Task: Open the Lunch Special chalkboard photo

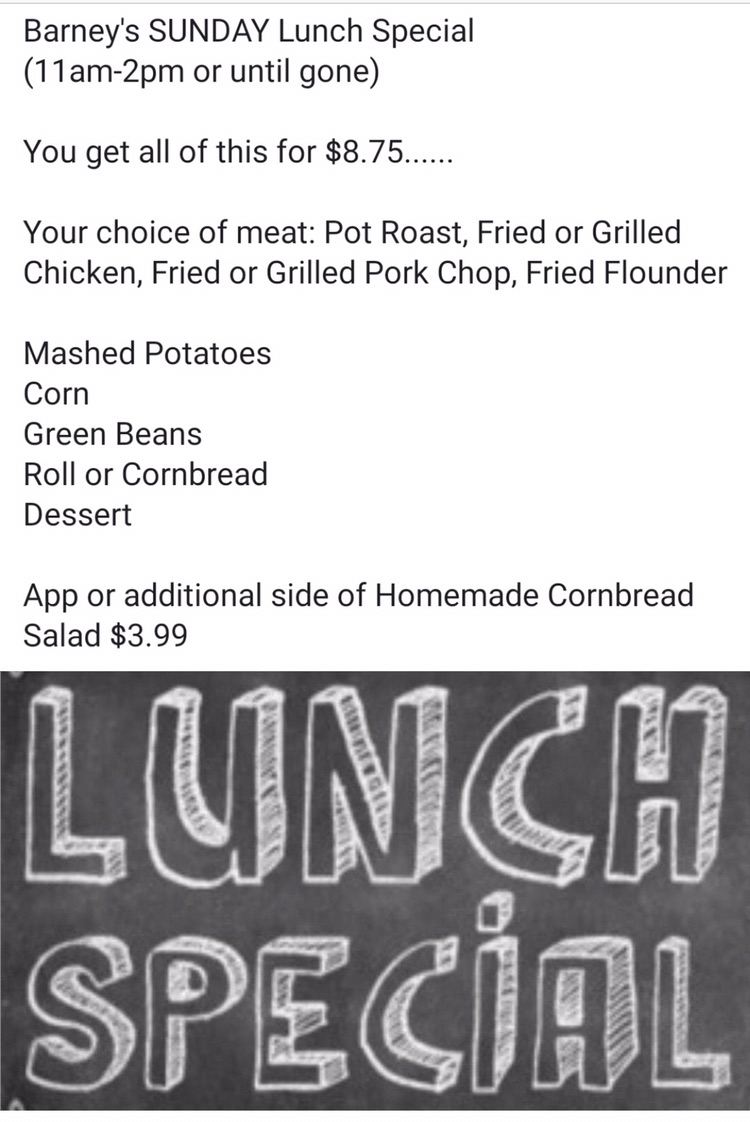Action: [x=375, y=890]
